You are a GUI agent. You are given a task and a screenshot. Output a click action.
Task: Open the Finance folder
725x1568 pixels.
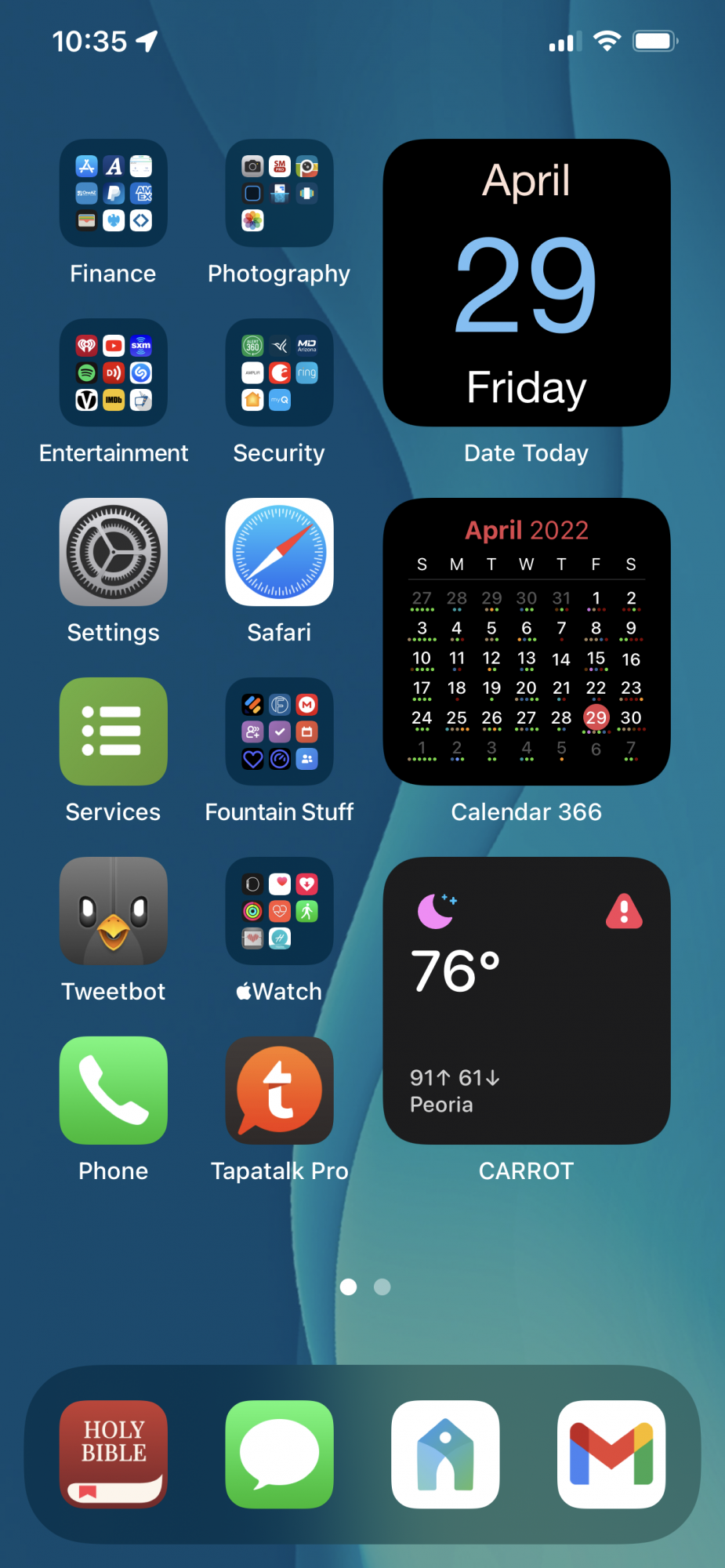pyautogui.click(x=113, y=194)
